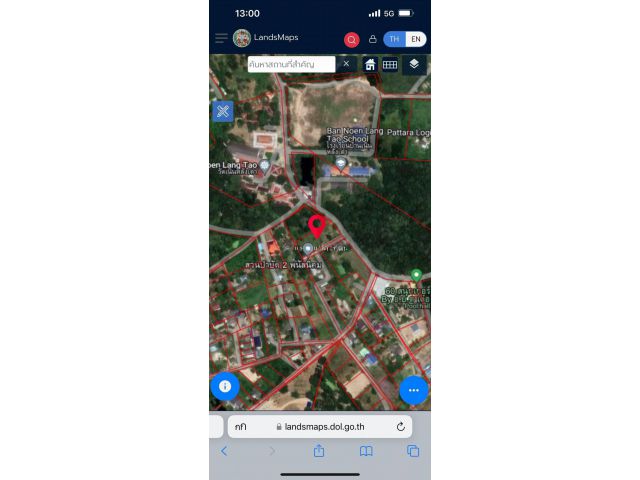The image size is (640, 480).
Task: Select the red location pin
Action: click(x=317, y=225)
